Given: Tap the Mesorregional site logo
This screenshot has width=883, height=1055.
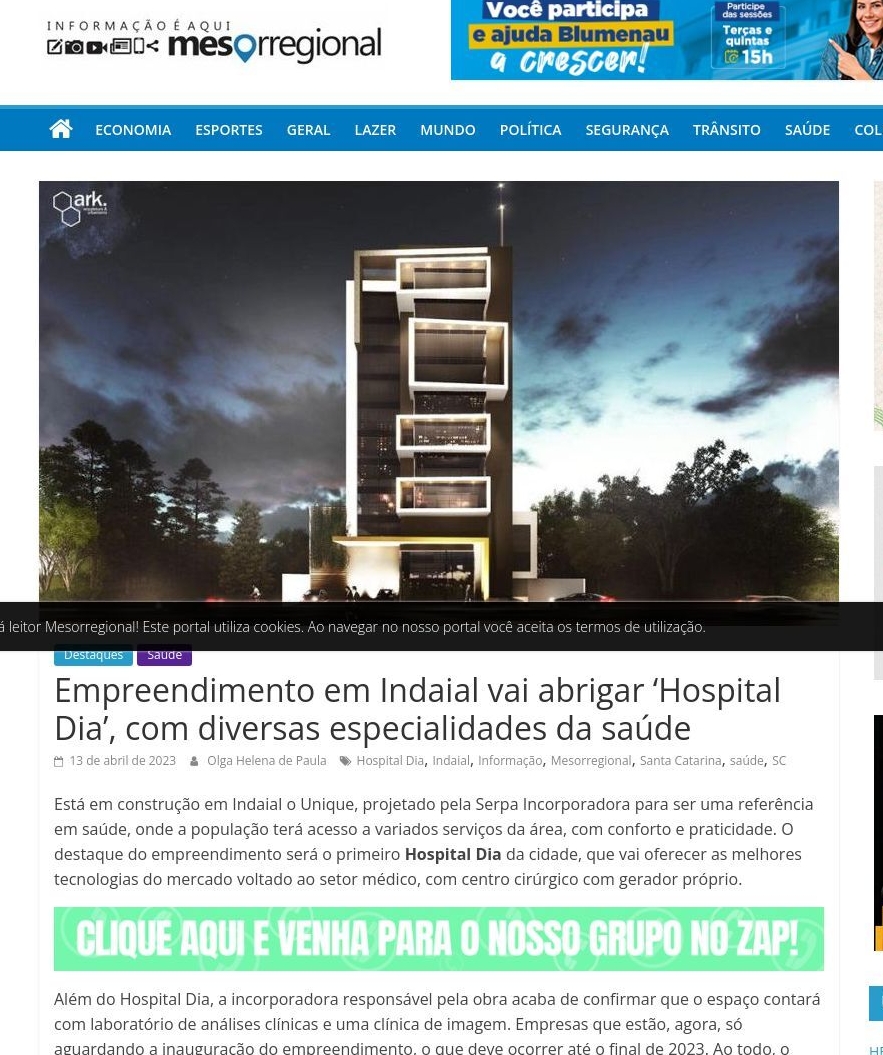Looking at the screenshot, I should click(x=214, y=42).
